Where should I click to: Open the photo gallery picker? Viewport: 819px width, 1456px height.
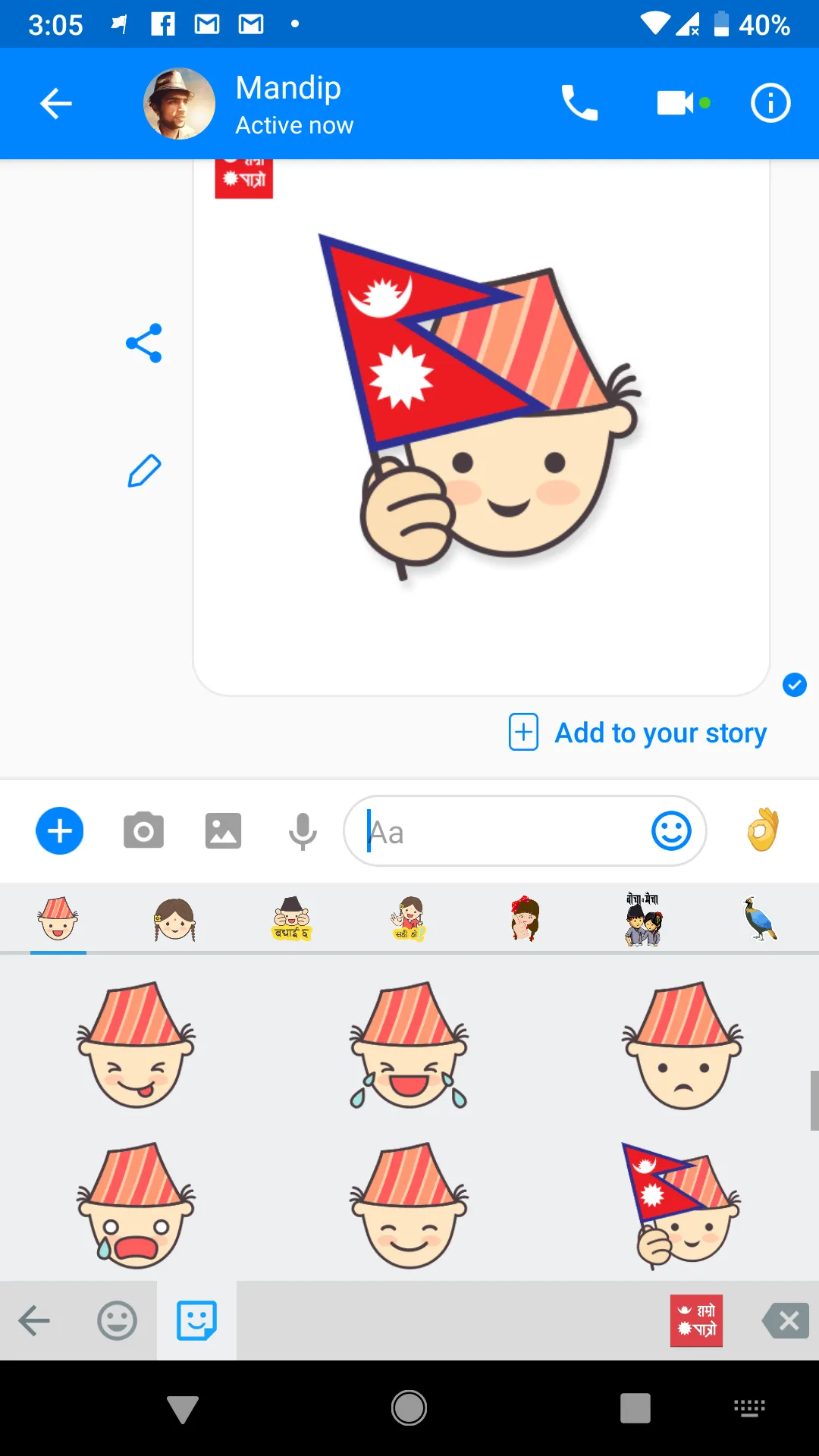tap(223, 830)
